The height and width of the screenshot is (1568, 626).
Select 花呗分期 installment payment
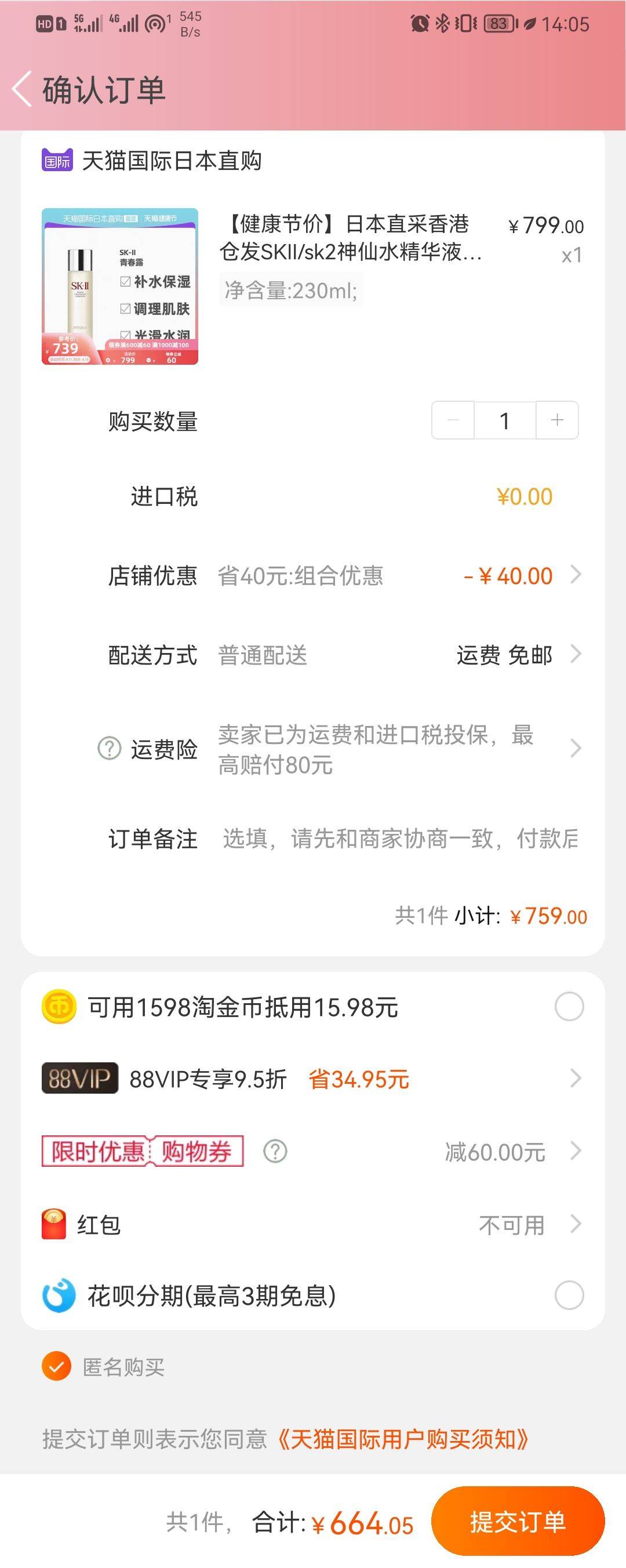click(569, 1295)
